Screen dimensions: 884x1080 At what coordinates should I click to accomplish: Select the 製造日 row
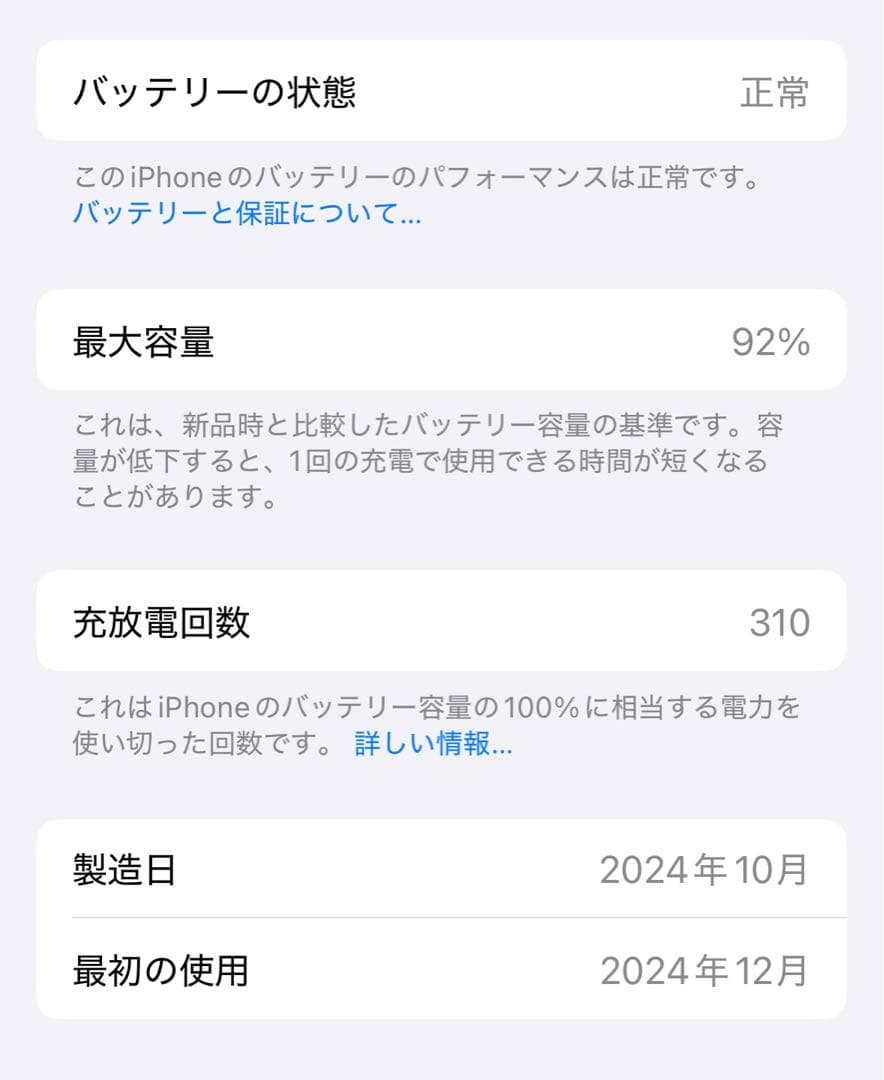point(441,869)
